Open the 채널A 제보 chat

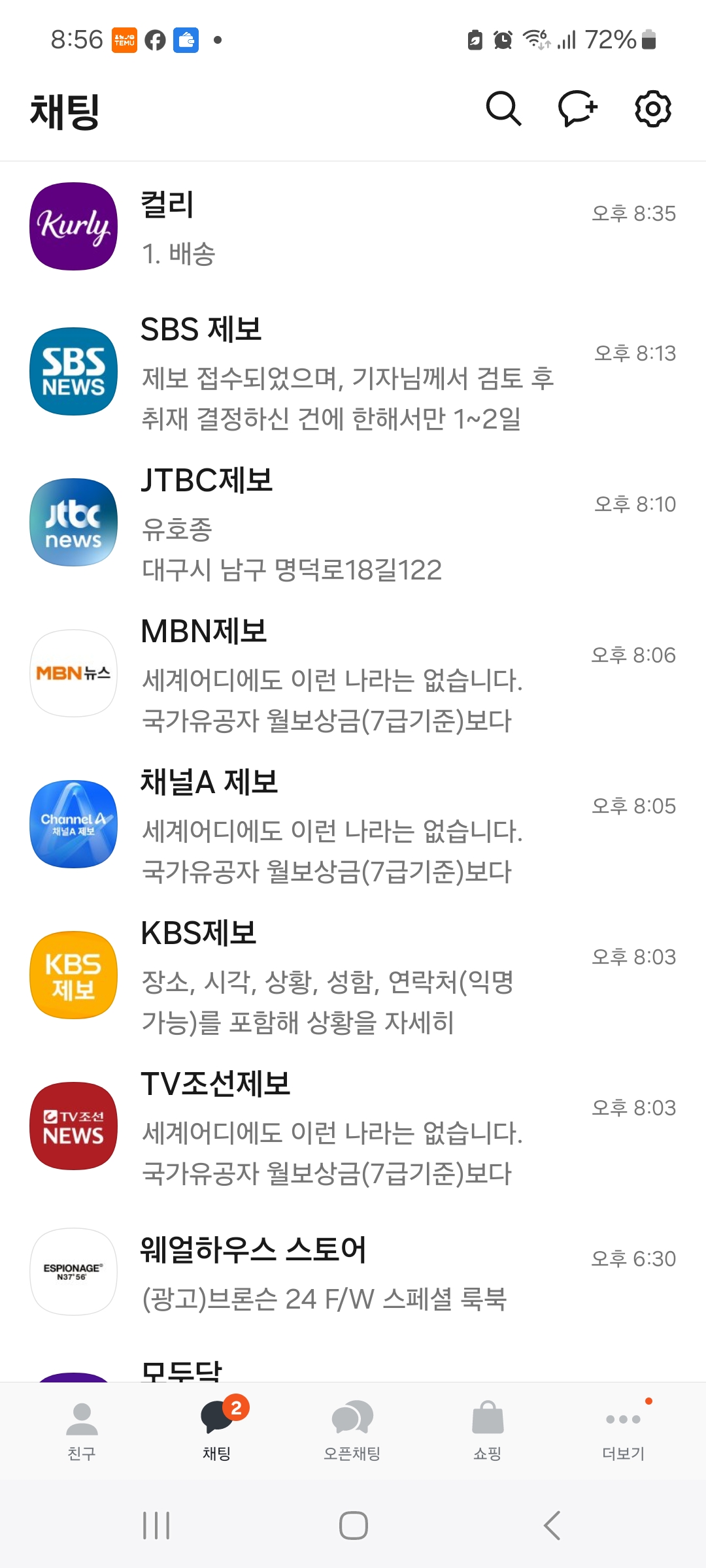point(353,825)
